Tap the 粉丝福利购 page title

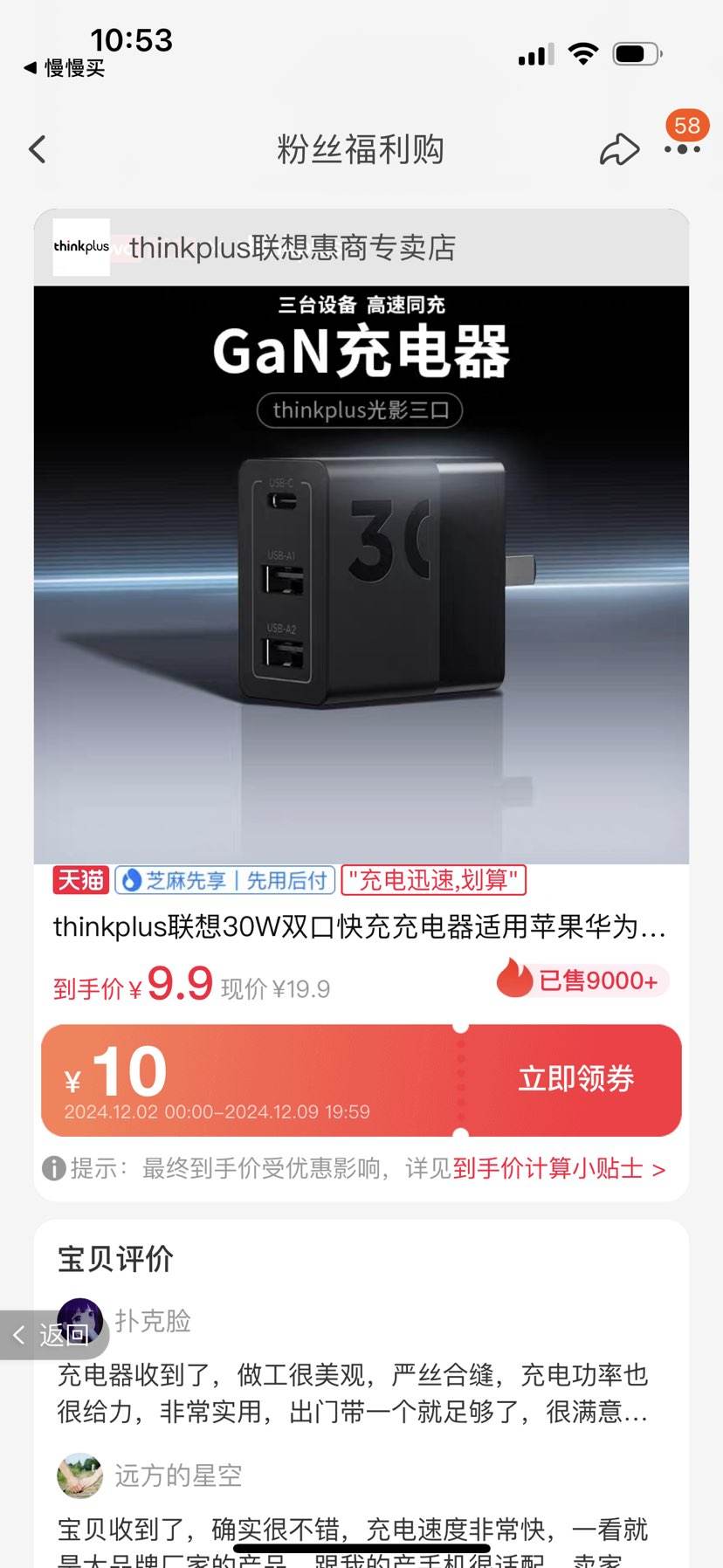(361, 149)
